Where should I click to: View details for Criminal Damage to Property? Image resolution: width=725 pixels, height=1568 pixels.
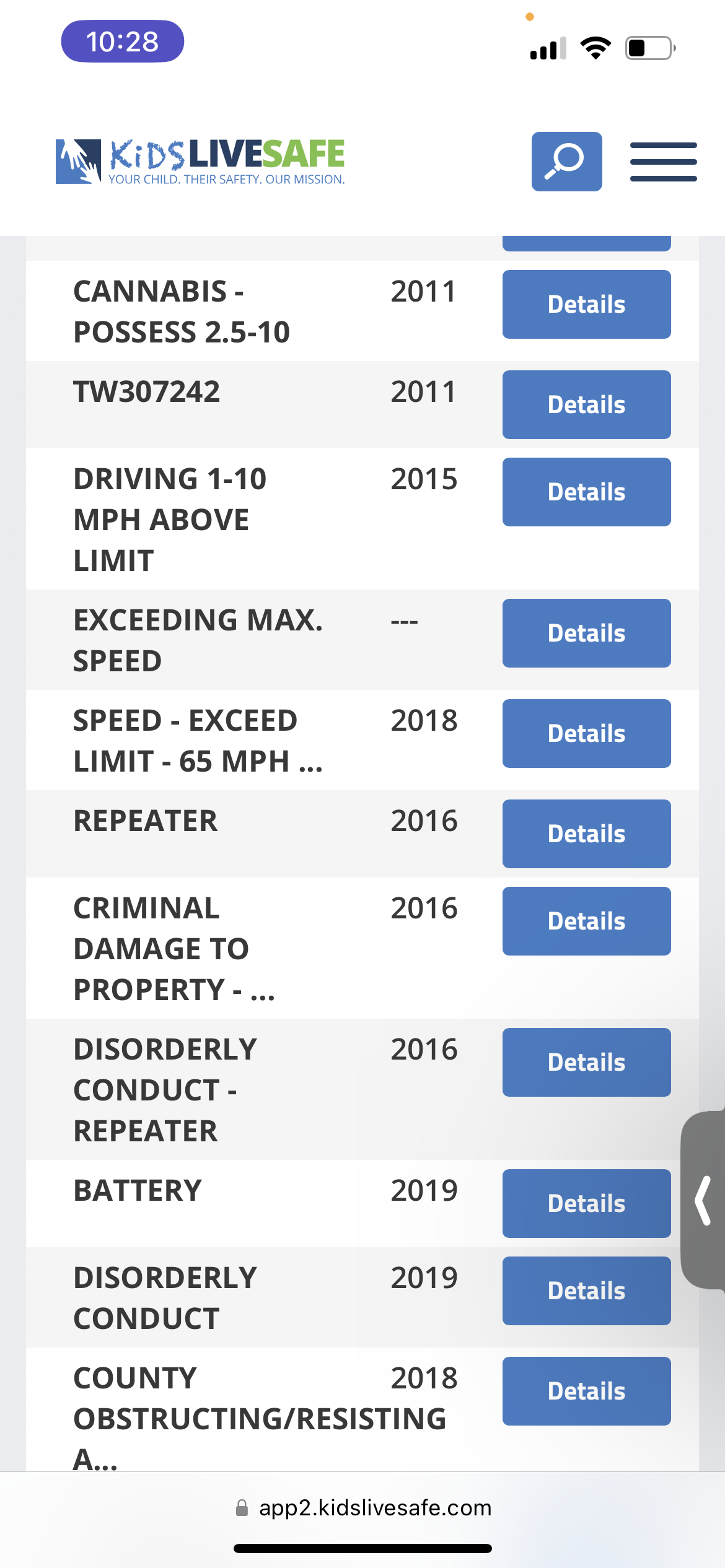[x=586, y=921]
